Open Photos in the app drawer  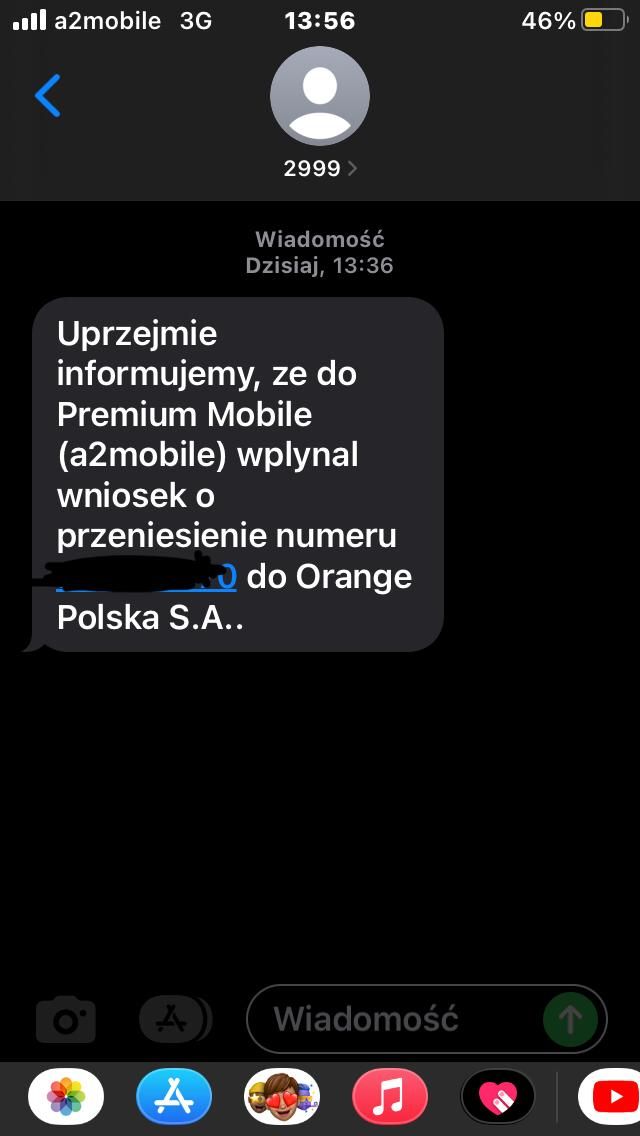(x=66, y=1099)
